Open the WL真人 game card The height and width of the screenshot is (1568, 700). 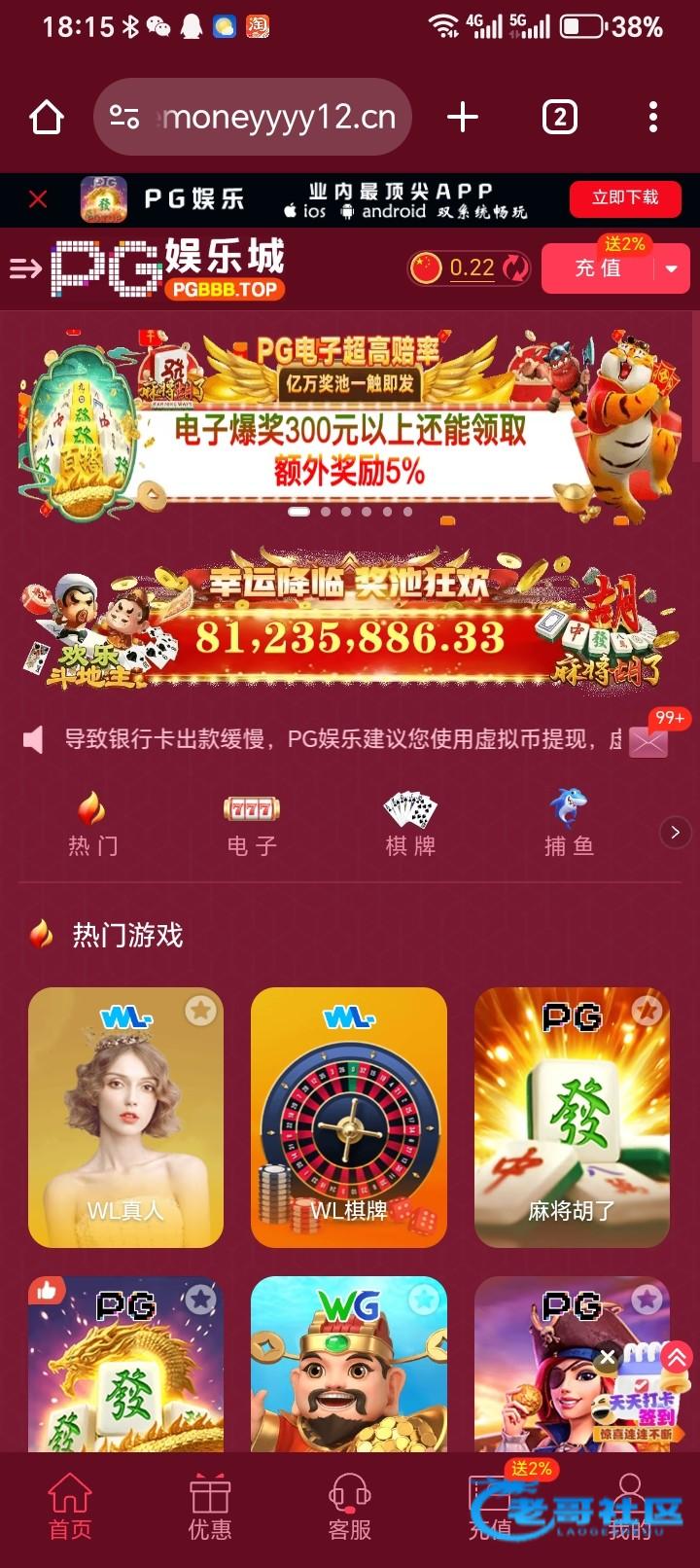(125, 1117)
